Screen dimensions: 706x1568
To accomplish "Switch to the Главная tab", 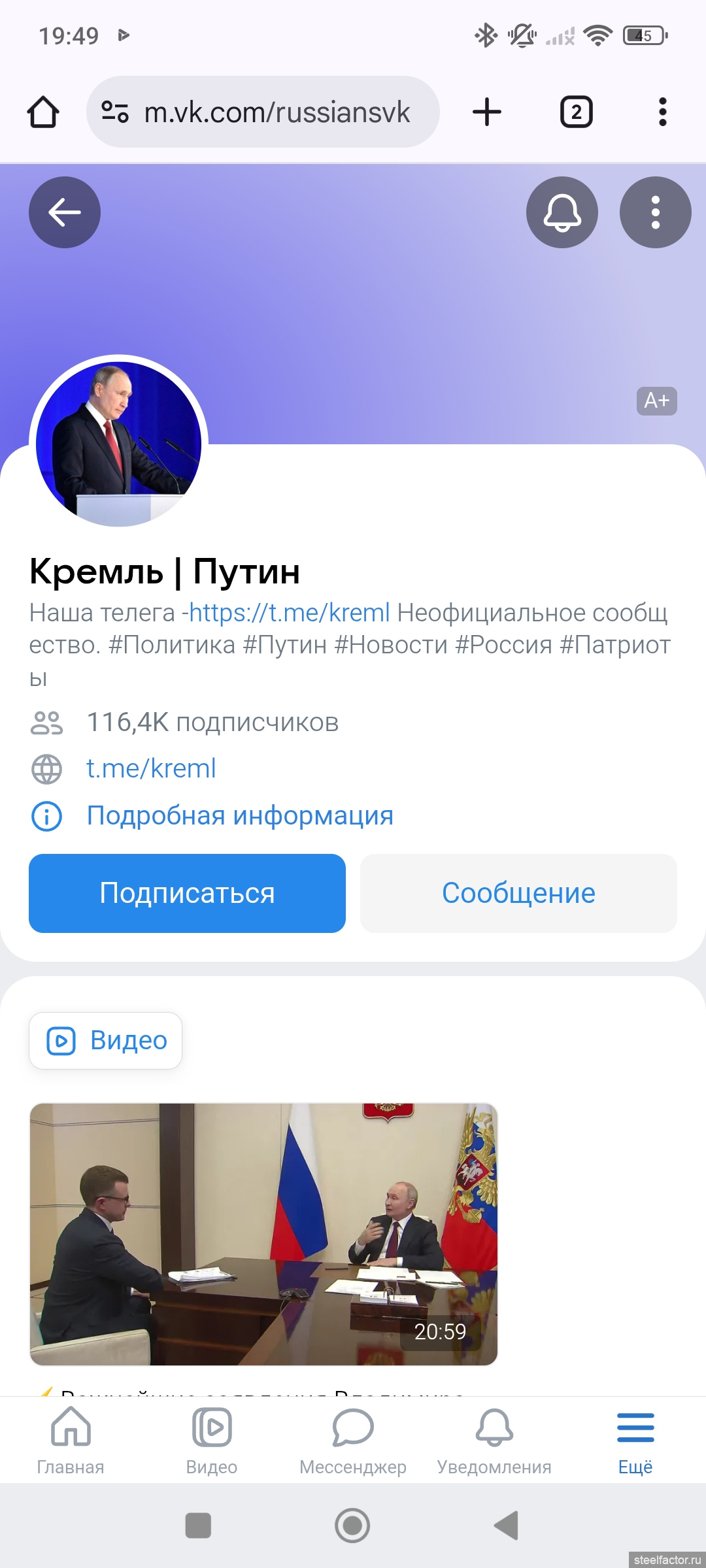I will point(71,1441).
